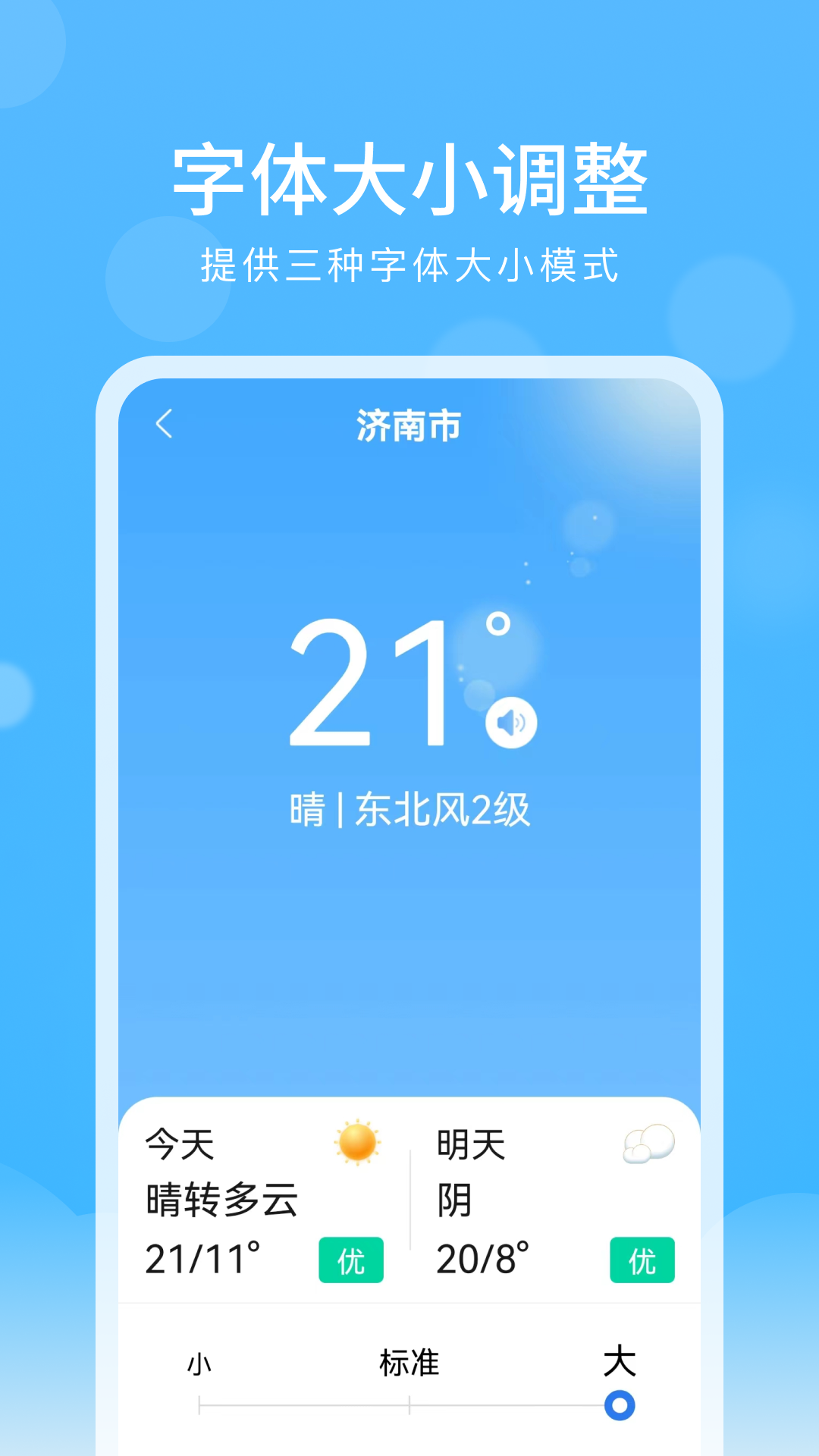Tap the 优 air quality badge for today
Image resolution: width=819 pixels, height=1456 pixels.
(x=350, y=1259)
